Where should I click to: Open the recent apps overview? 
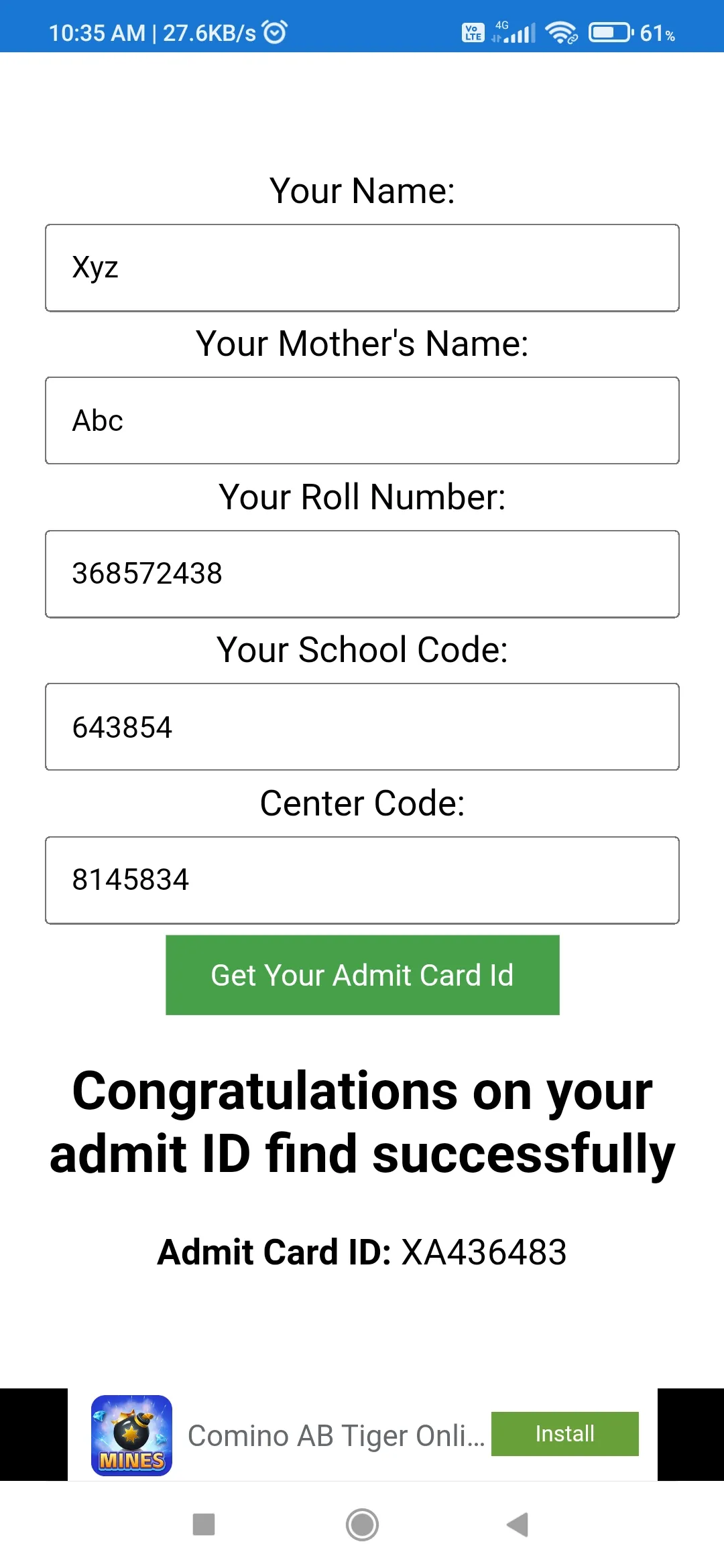point(204,1524)
